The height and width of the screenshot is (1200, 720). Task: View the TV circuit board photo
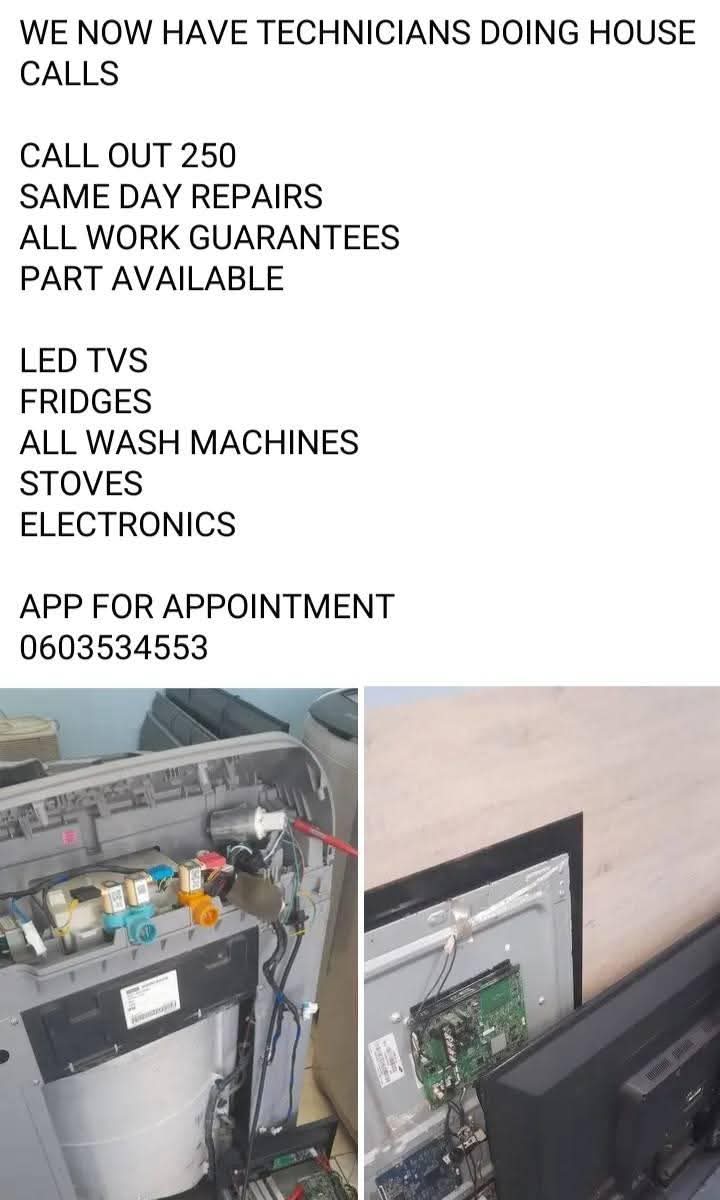pyautogui.click(x=541, y=943)
